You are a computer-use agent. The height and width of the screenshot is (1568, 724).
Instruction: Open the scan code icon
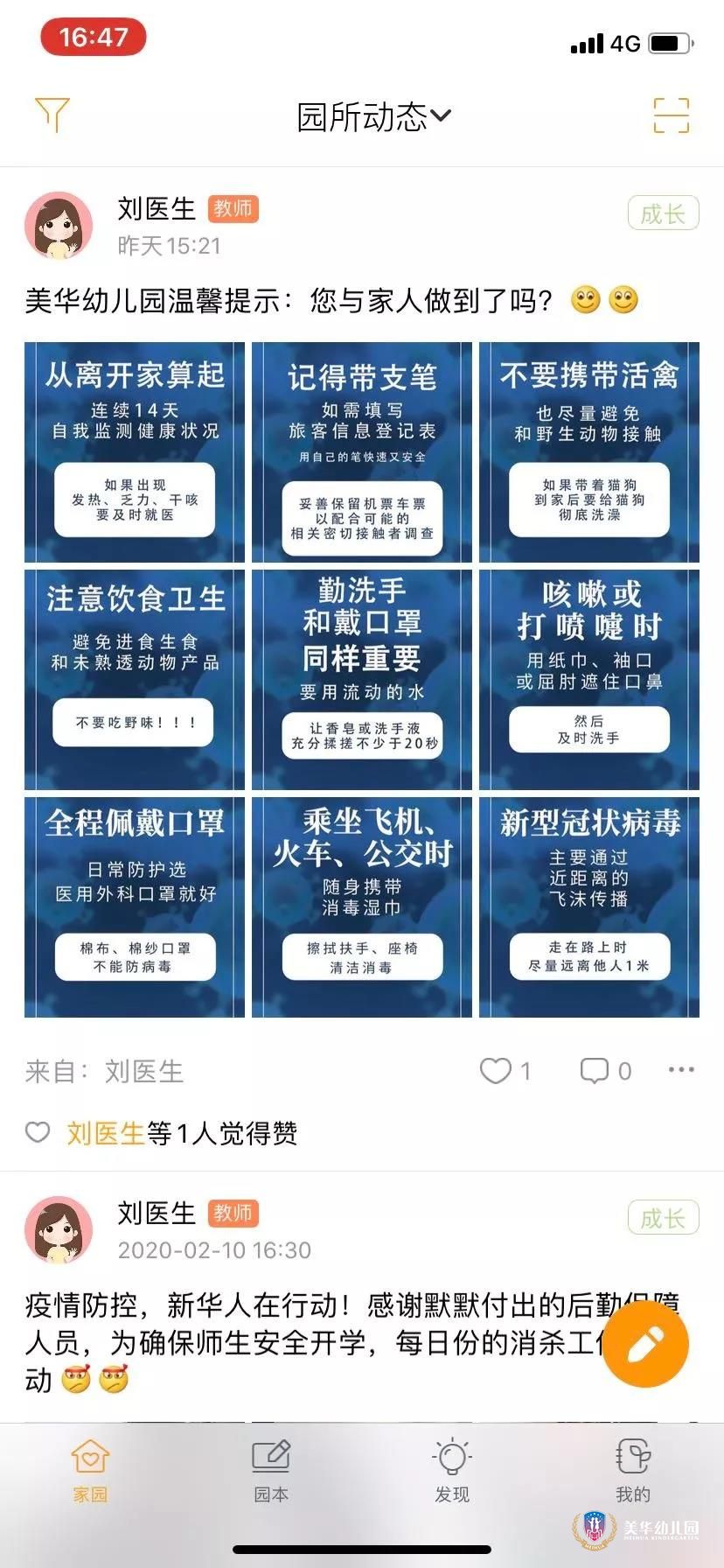coord(672,115)
